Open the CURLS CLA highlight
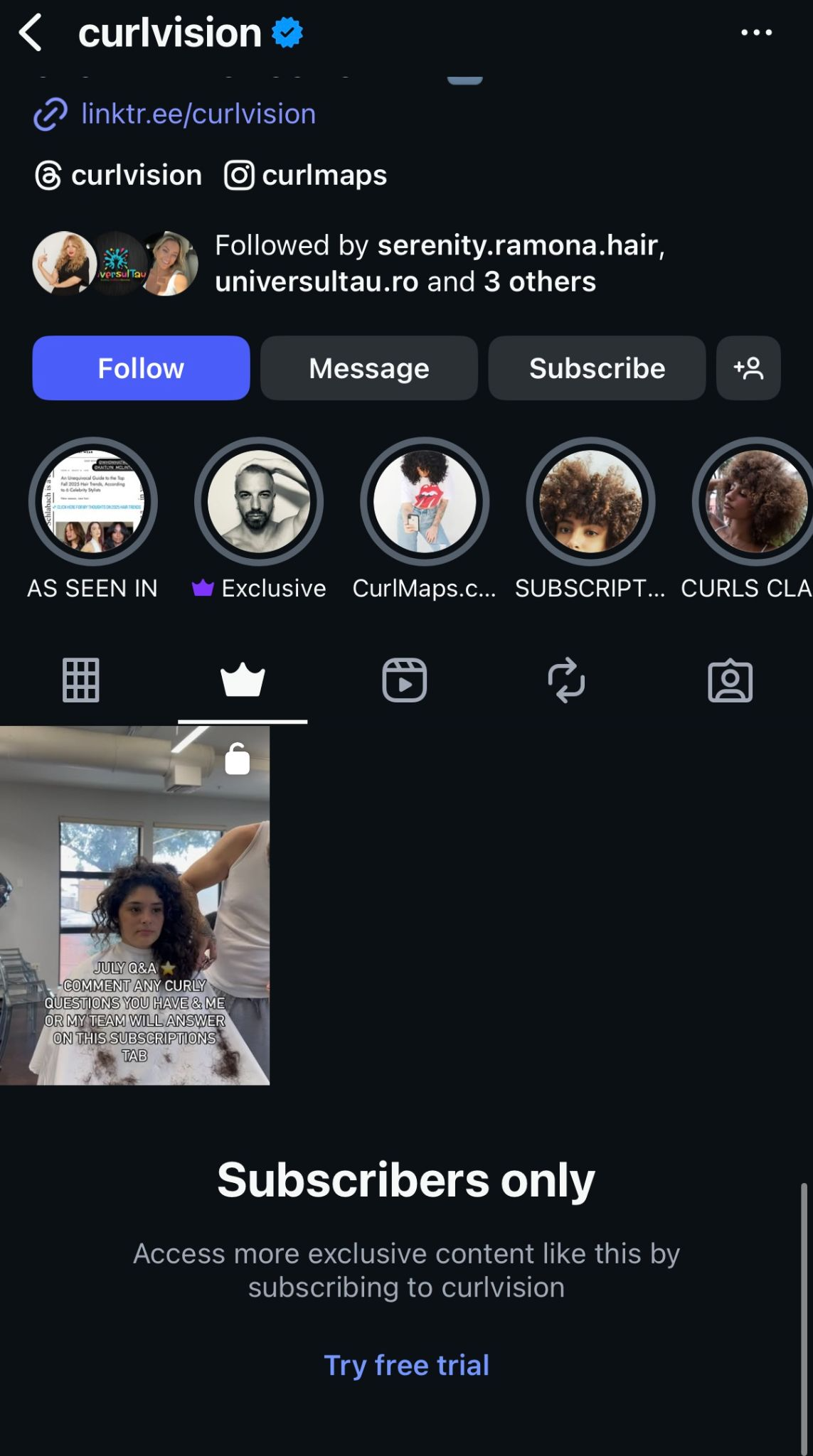 click(755, 502)
